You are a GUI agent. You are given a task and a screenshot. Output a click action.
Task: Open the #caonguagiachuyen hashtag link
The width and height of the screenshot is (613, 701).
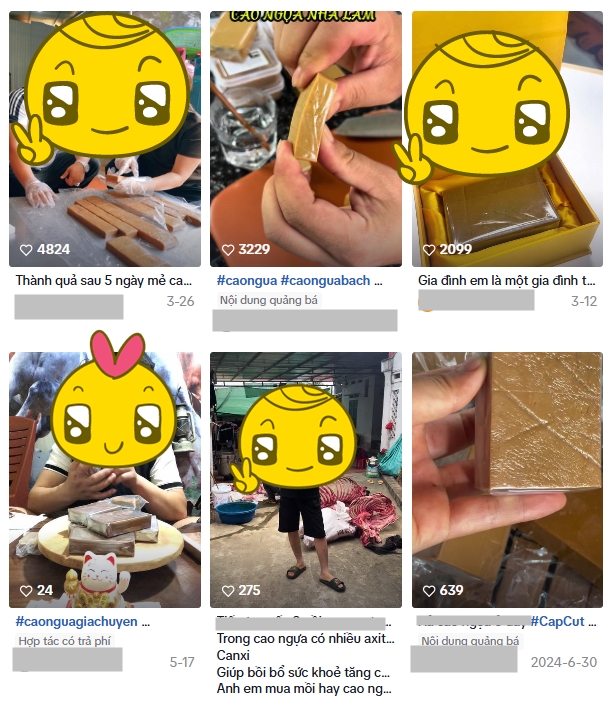point(80,621)
